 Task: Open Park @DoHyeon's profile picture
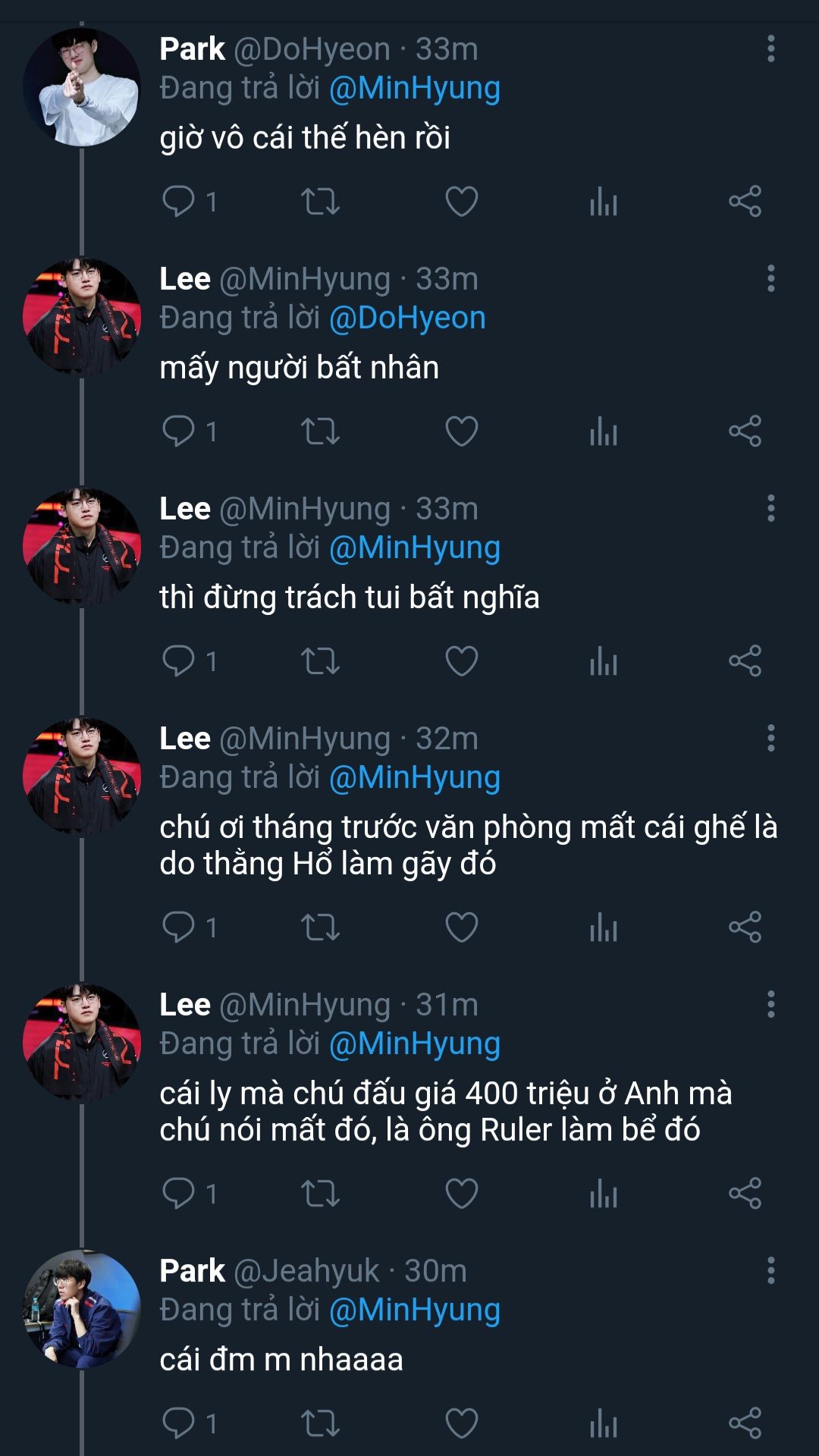82,87
